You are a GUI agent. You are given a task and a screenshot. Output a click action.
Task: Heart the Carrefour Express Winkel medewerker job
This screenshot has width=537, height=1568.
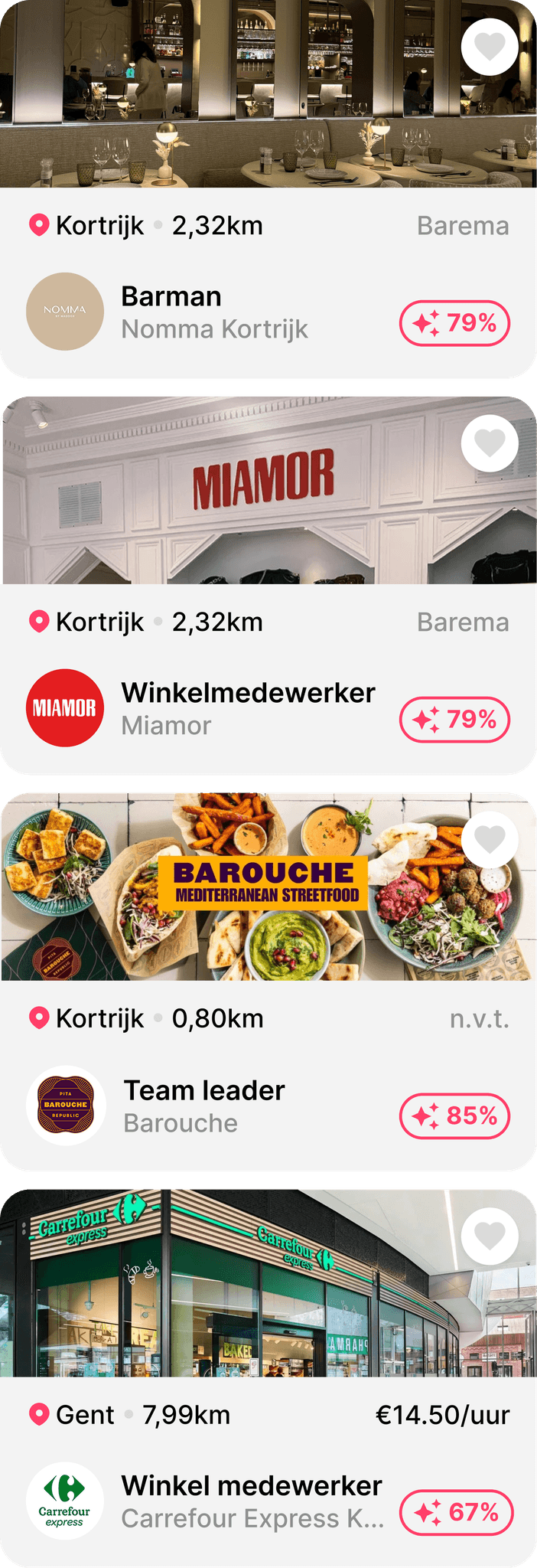[490, 1236]
